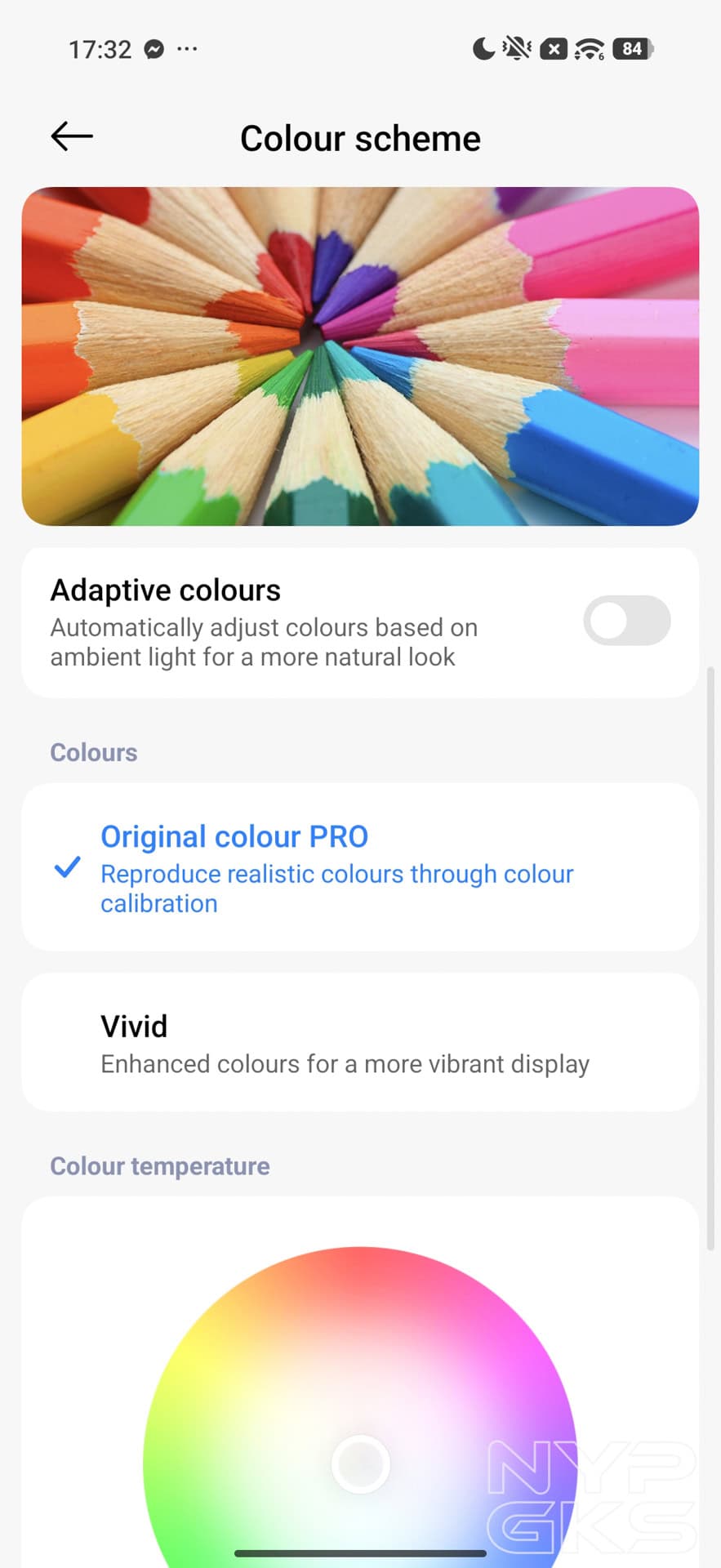Select the Vivid colour scheme
Screen dimensions: 721x1568
pyautogui.click(x=360, y=1043)
